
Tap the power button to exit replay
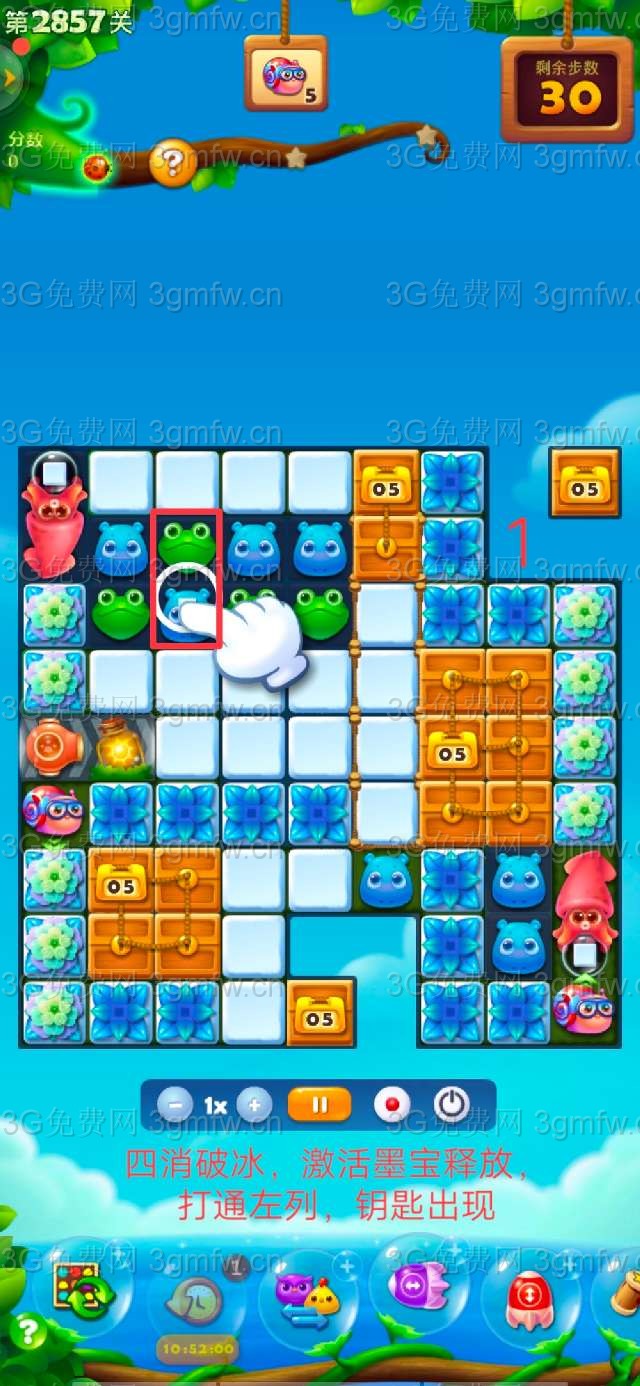click(452, 1105)
